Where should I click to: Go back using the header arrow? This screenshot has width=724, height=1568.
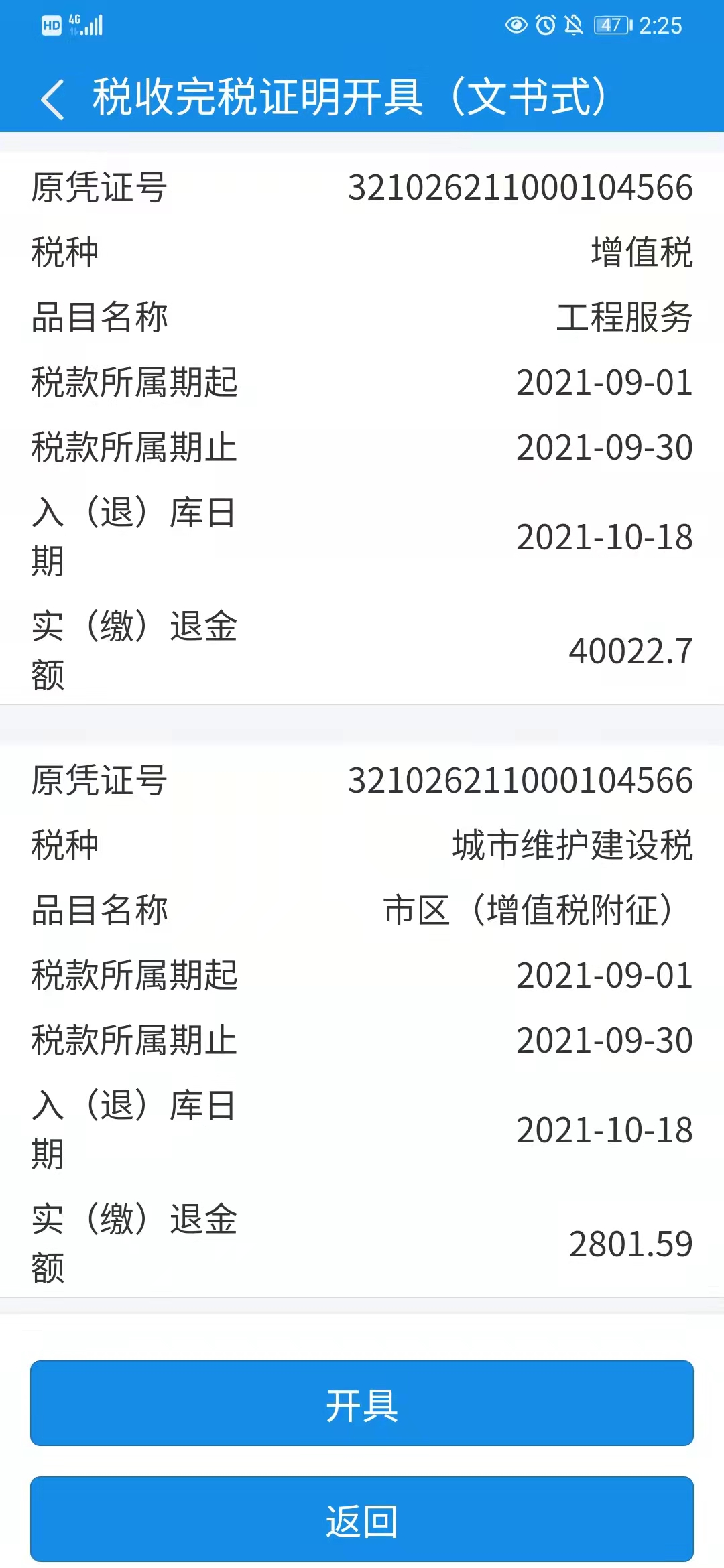(52, 99)
